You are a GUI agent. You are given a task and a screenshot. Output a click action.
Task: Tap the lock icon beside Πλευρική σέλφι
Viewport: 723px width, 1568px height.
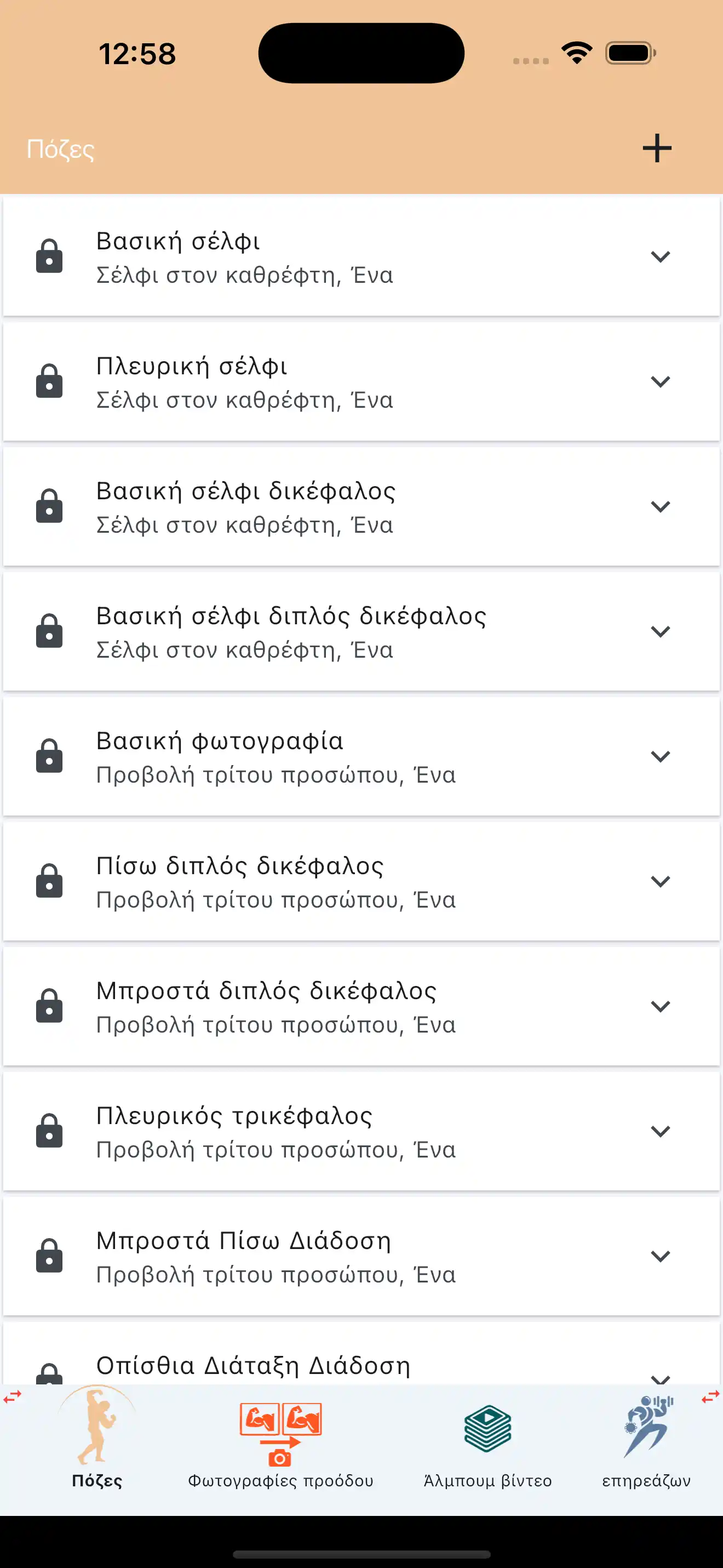pyautogui.click(x=50, y=381)
